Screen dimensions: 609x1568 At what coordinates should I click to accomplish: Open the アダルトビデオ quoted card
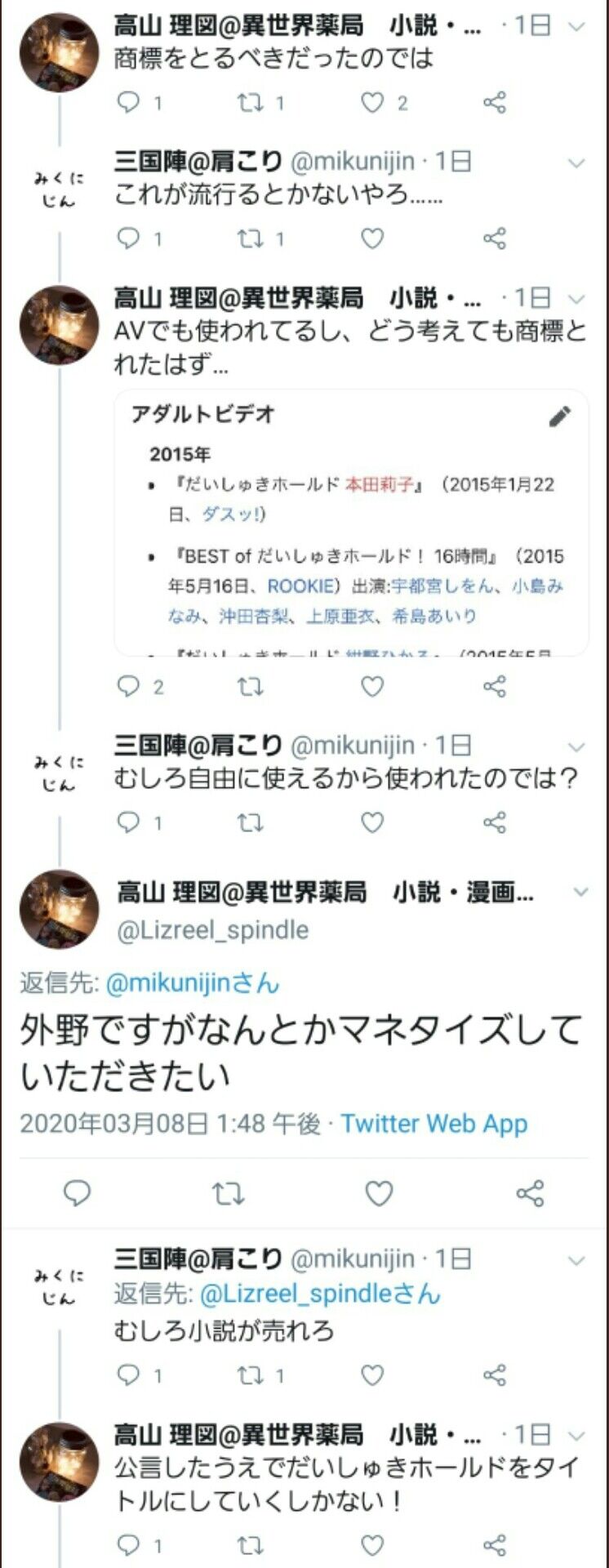coord(351,523)
